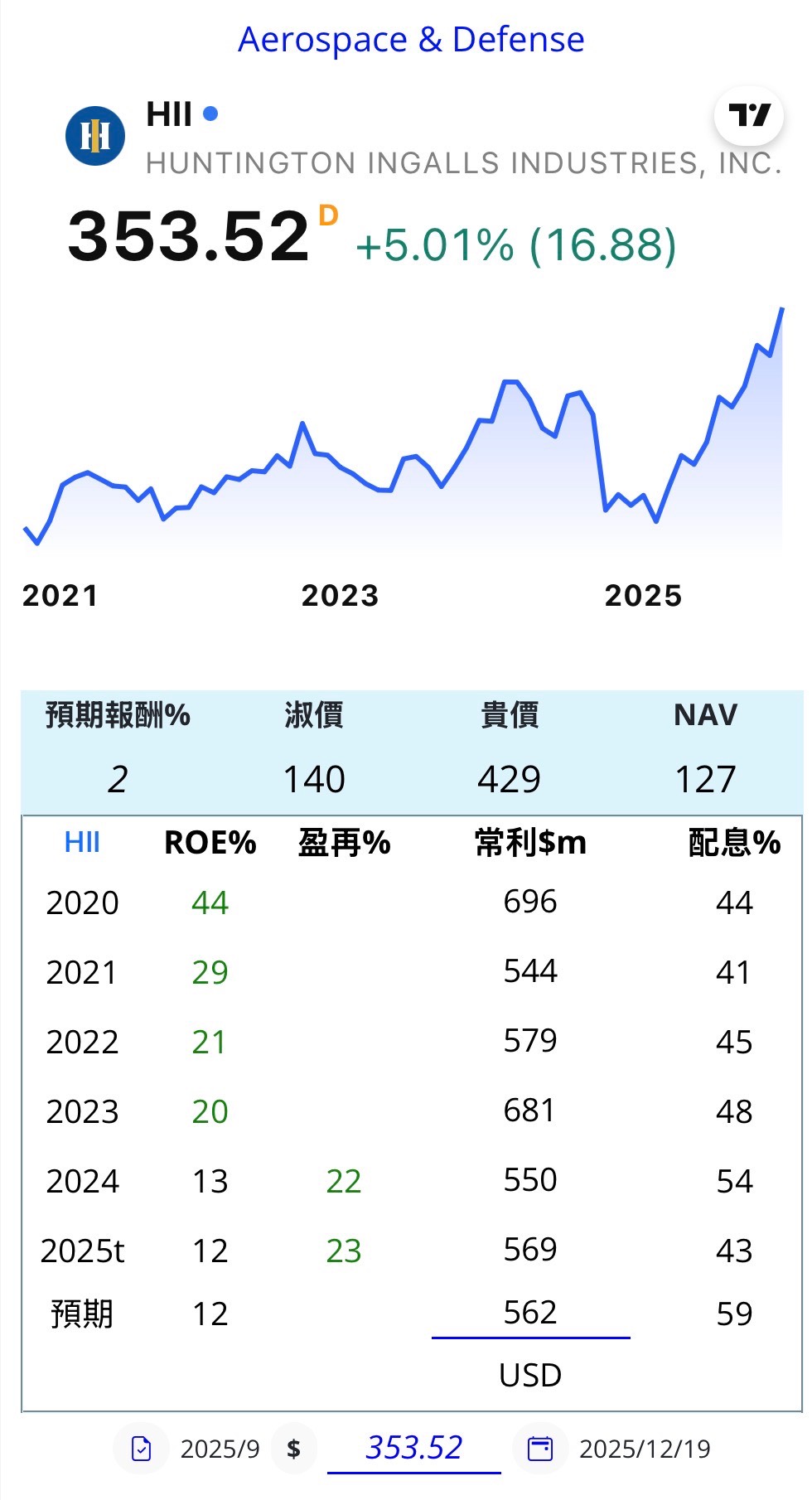The width and height of the screenshot is (812, 1500).
Task: Open the TradingView logo button
Action: [749, 115]
